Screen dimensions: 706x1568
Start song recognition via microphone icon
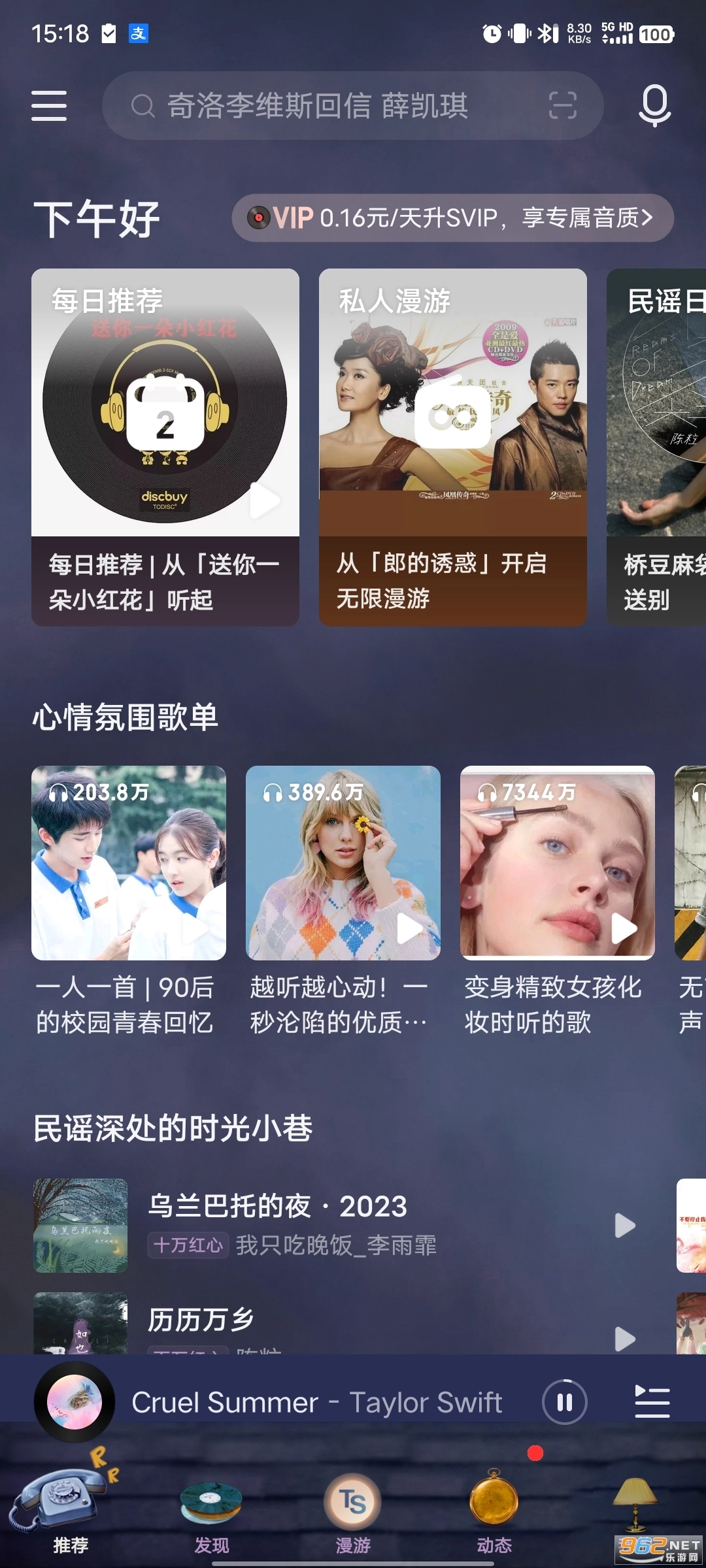tap(654, 105)
